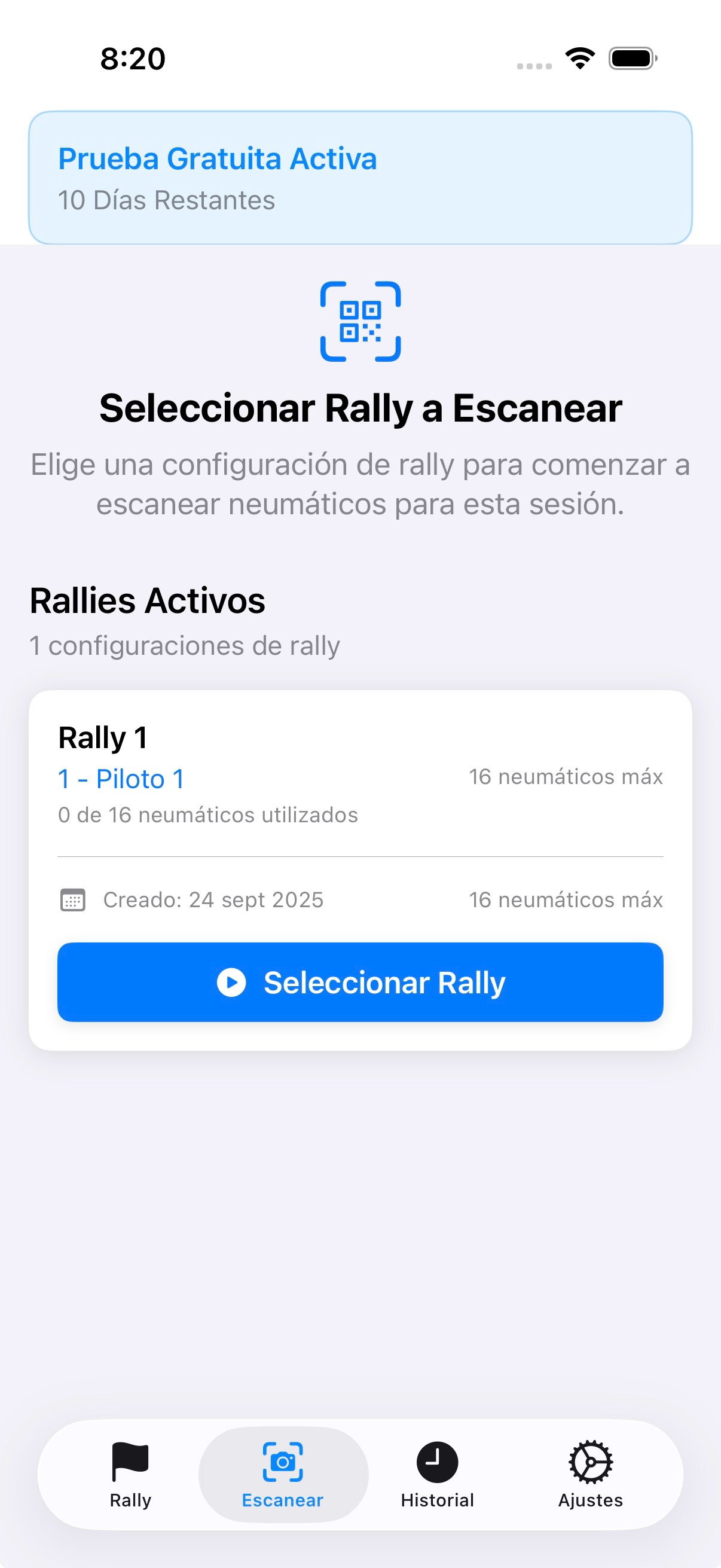Tap the clock showing 8:20
Image resolution: width=721 pixels, height=1568 pixels.
pyautogui.click(x=133, y=59)
